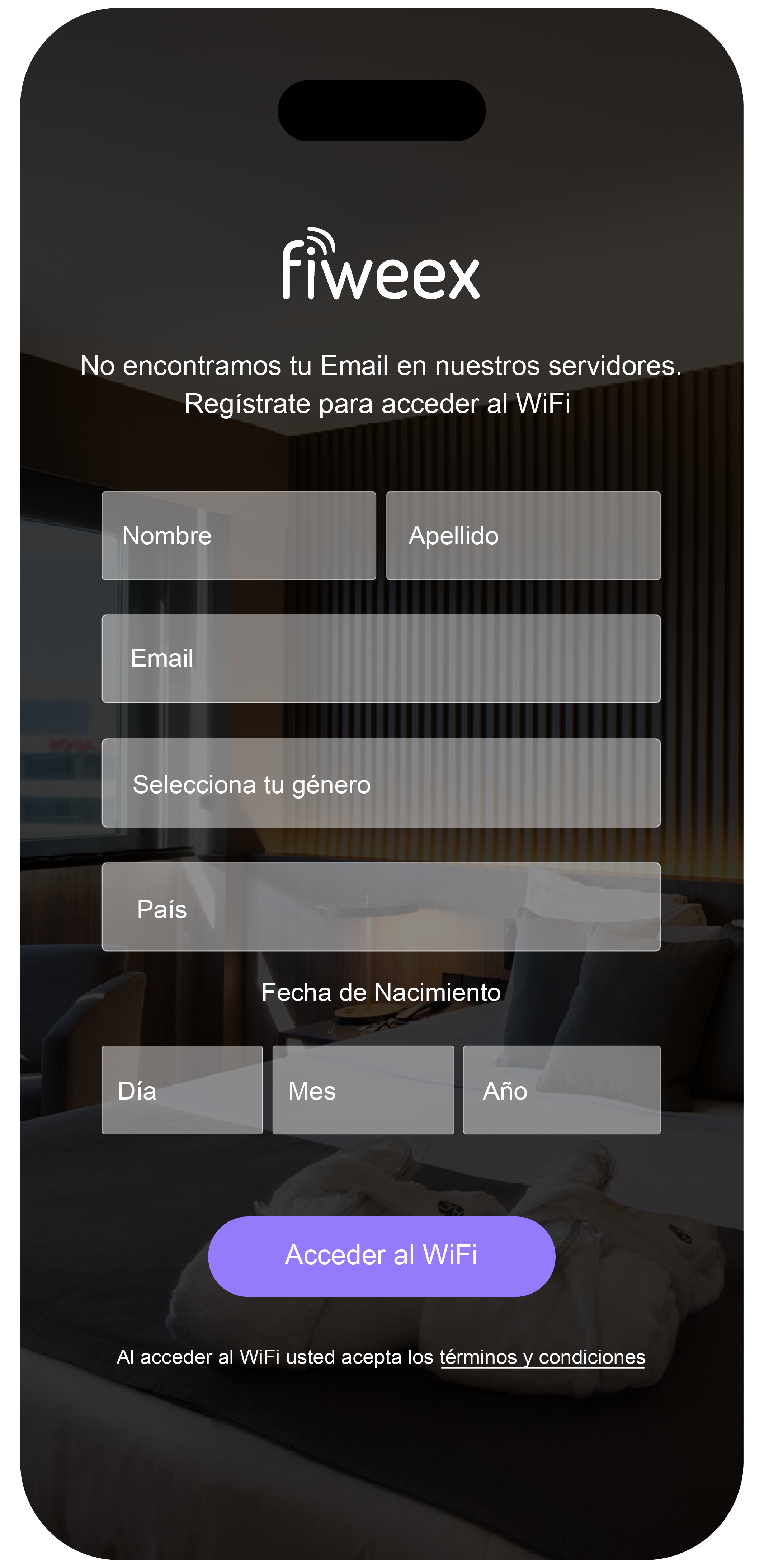Screen dimensions: 764x1568
Task: Pick the Año field
Action: point(561,1090)
